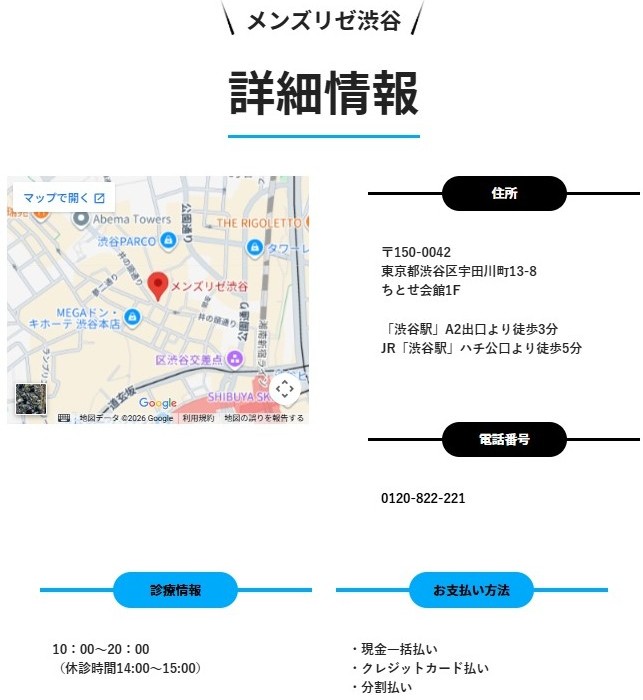Open the Google logo link on map
This screenshot has width=643, height=700.
(157, 404)
